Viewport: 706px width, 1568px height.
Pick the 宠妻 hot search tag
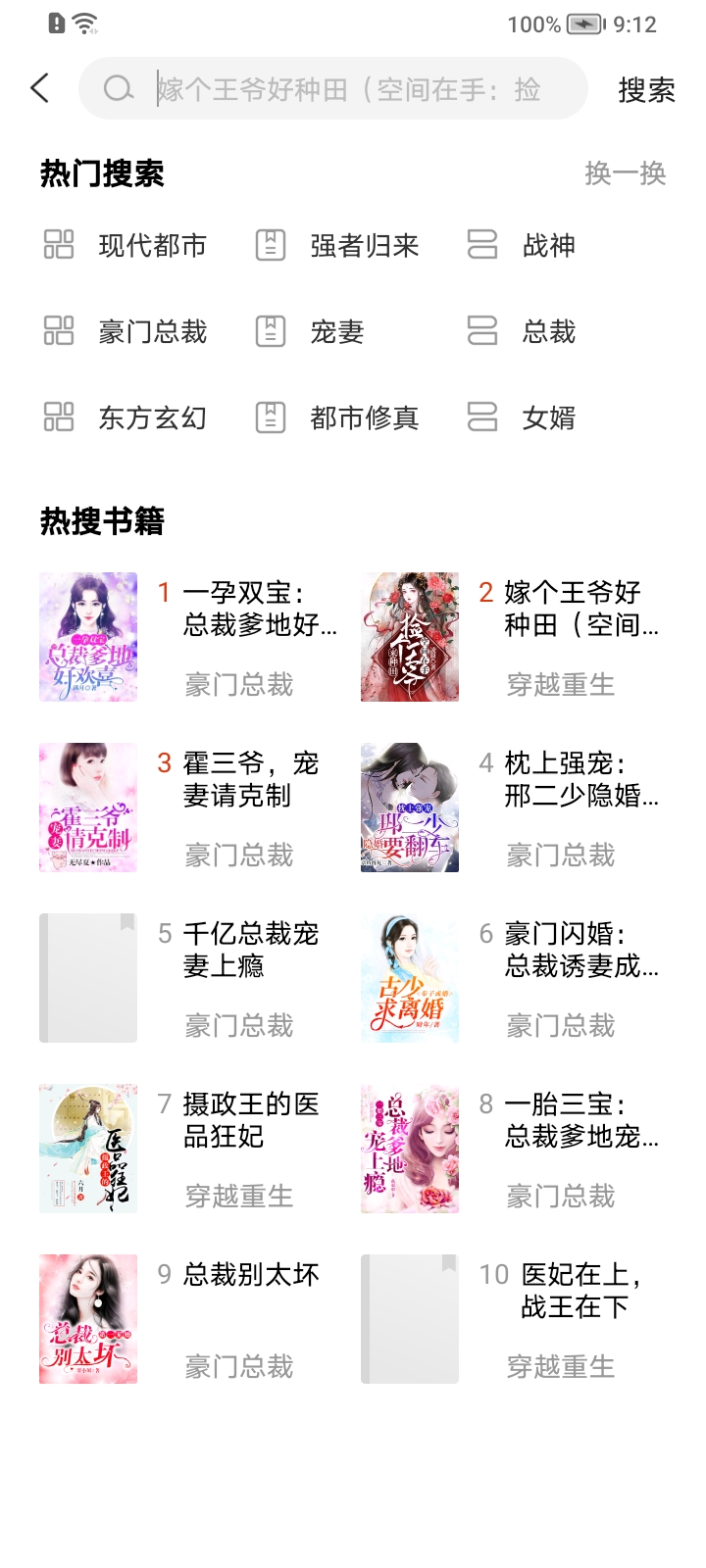click(x=310, y=331)
